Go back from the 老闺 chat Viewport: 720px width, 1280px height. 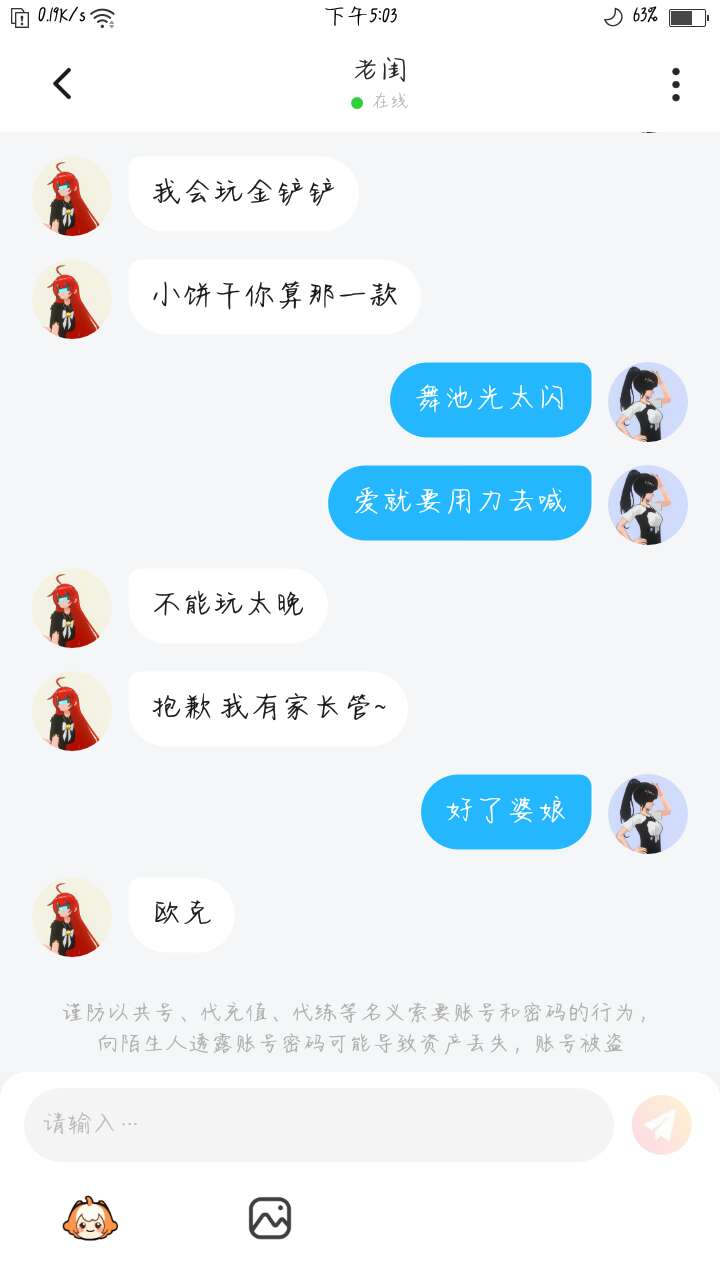(x=62, y=84)
